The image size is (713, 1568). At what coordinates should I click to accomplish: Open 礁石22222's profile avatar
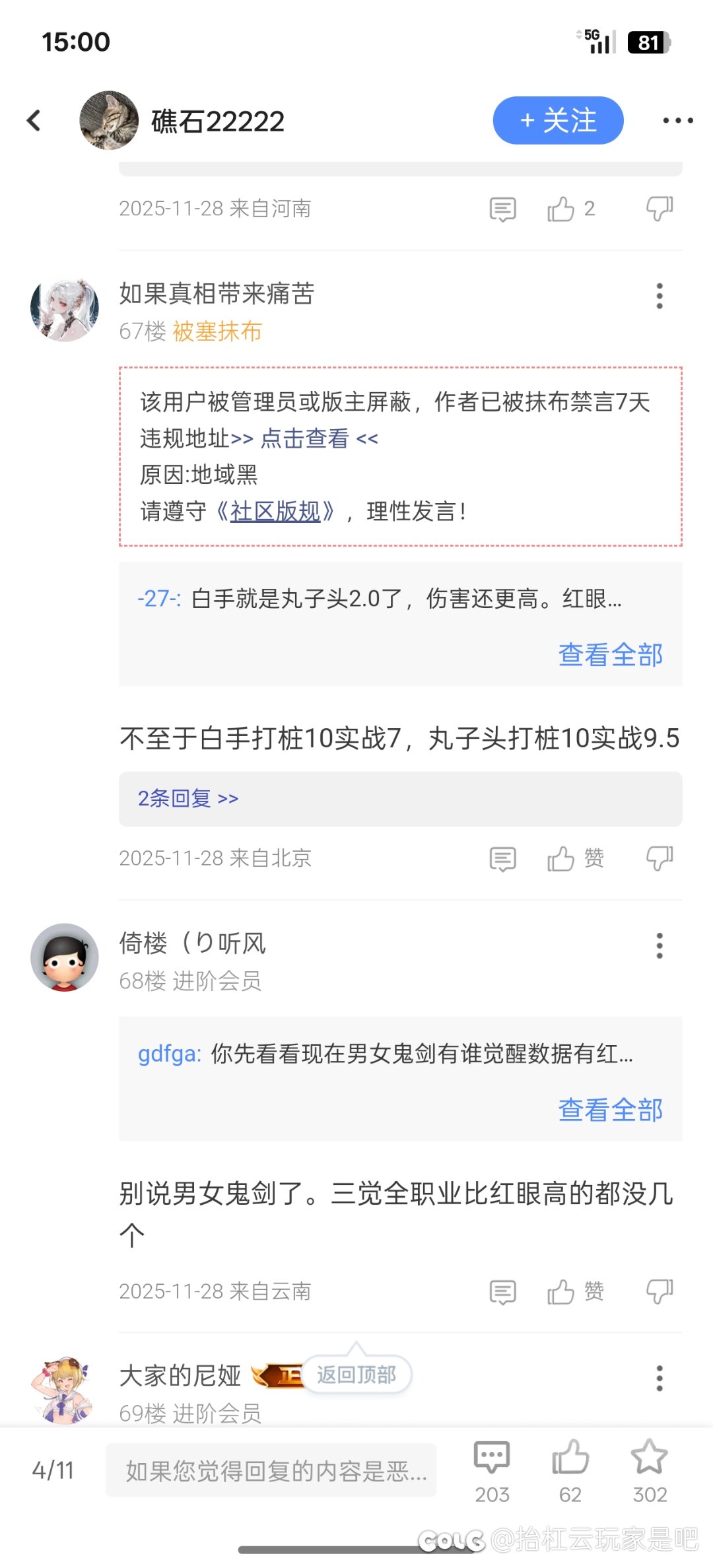tap(109, 120)
